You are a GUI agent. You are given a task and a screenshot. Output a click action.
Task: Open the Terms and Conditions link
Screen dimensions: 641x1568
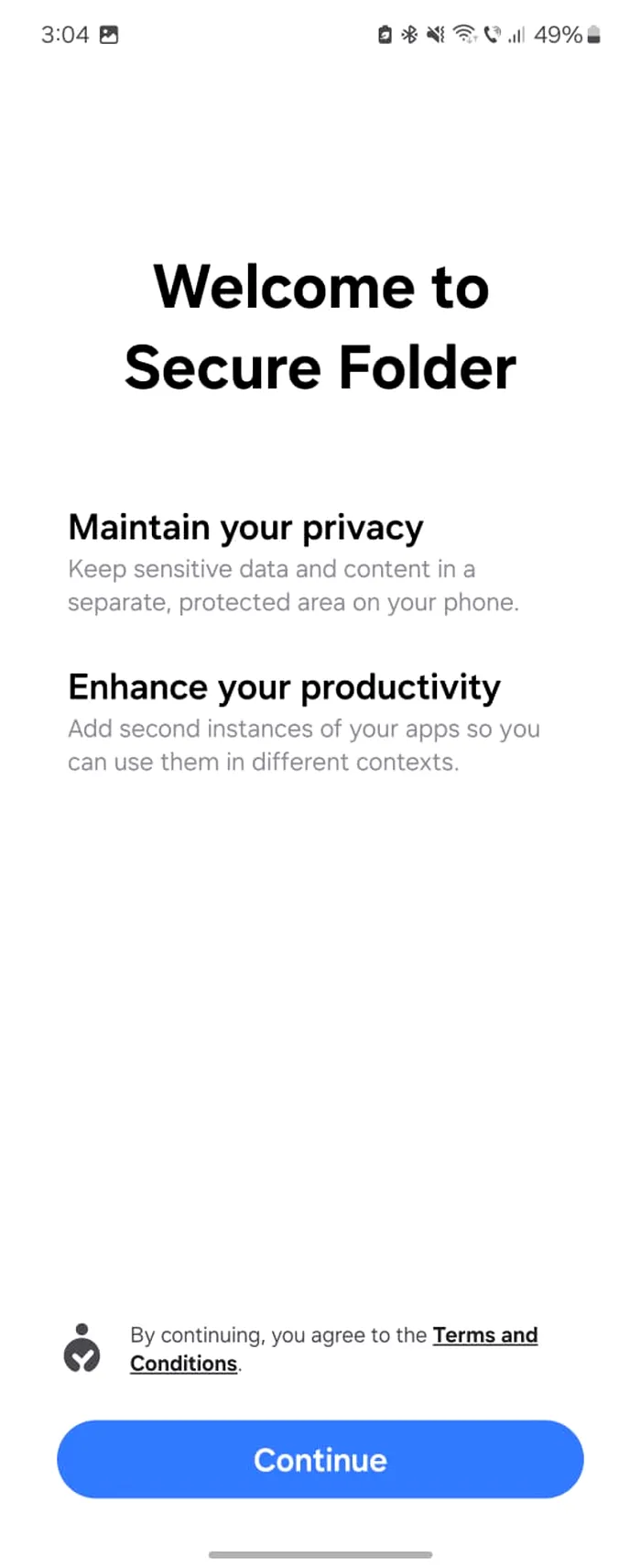point(484,1335)
